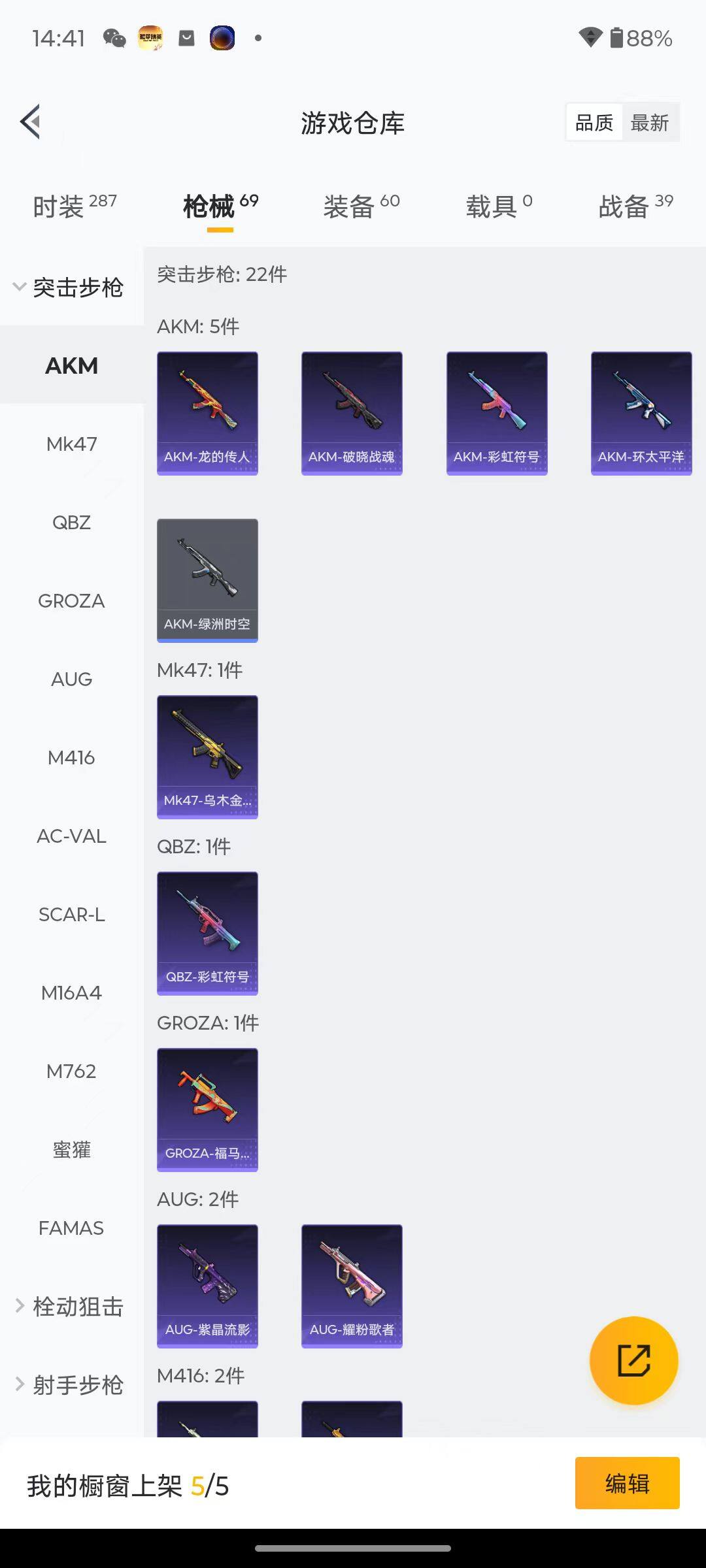Jump to Mk47 in the sidebar
Viewport: 706px width, 1568px height.
[x=71, y=444]
